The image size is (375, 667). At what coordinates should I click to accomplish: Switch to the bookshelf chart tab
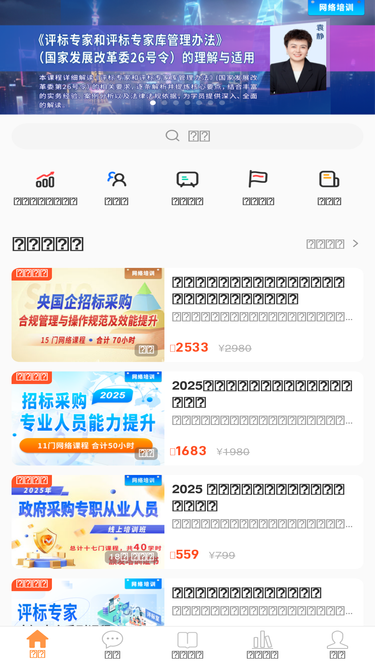click(x=262, y=644)
